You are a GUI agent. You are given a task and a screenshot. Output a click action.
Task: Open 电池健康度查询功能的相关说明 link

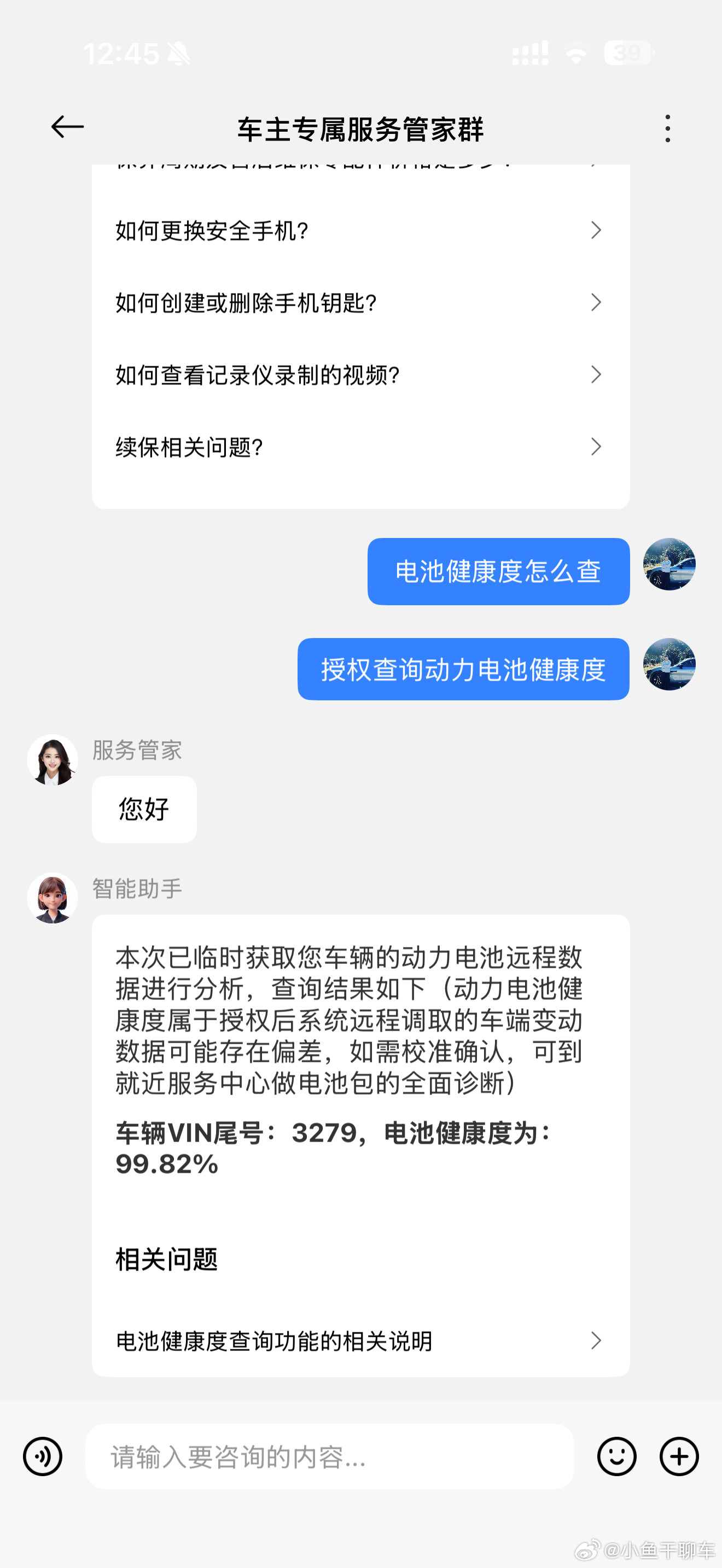click(274, 1341)
